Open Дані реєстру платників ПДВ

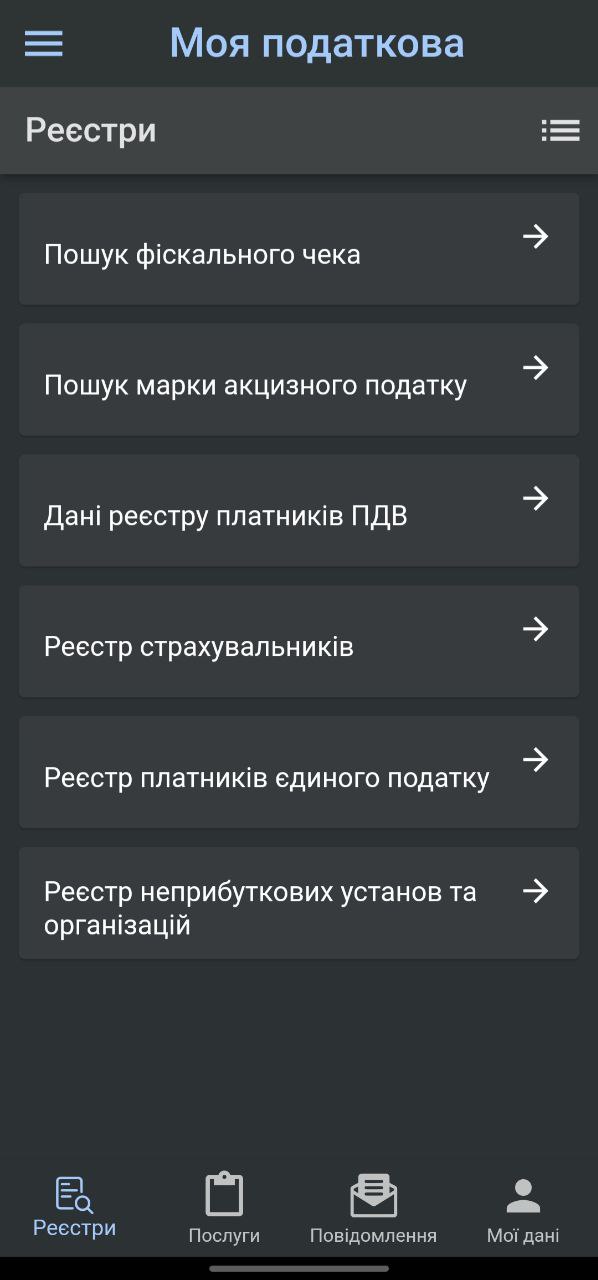[x=299, y=511]
